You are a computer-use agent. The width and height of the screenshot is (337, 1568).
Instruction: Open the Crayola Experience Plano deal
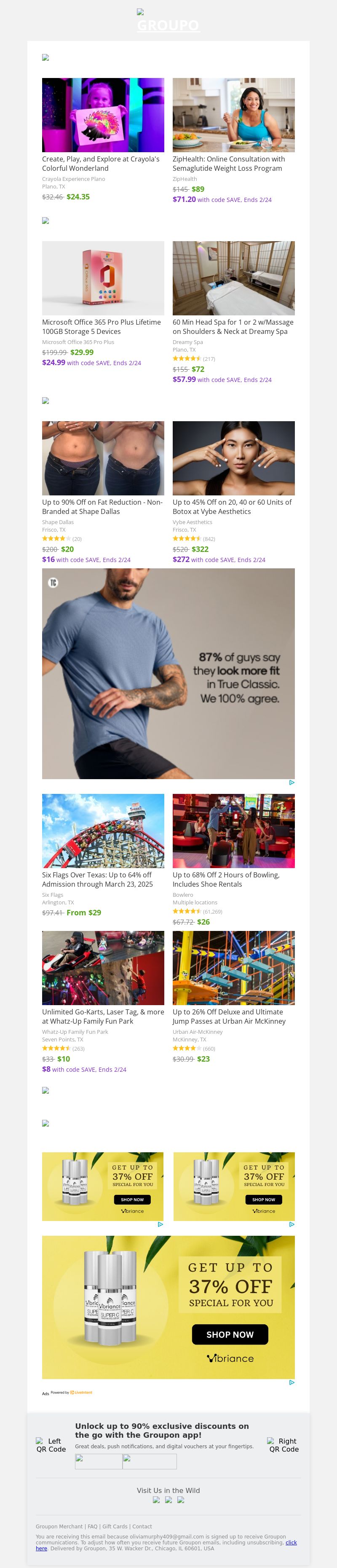point(102,116)
